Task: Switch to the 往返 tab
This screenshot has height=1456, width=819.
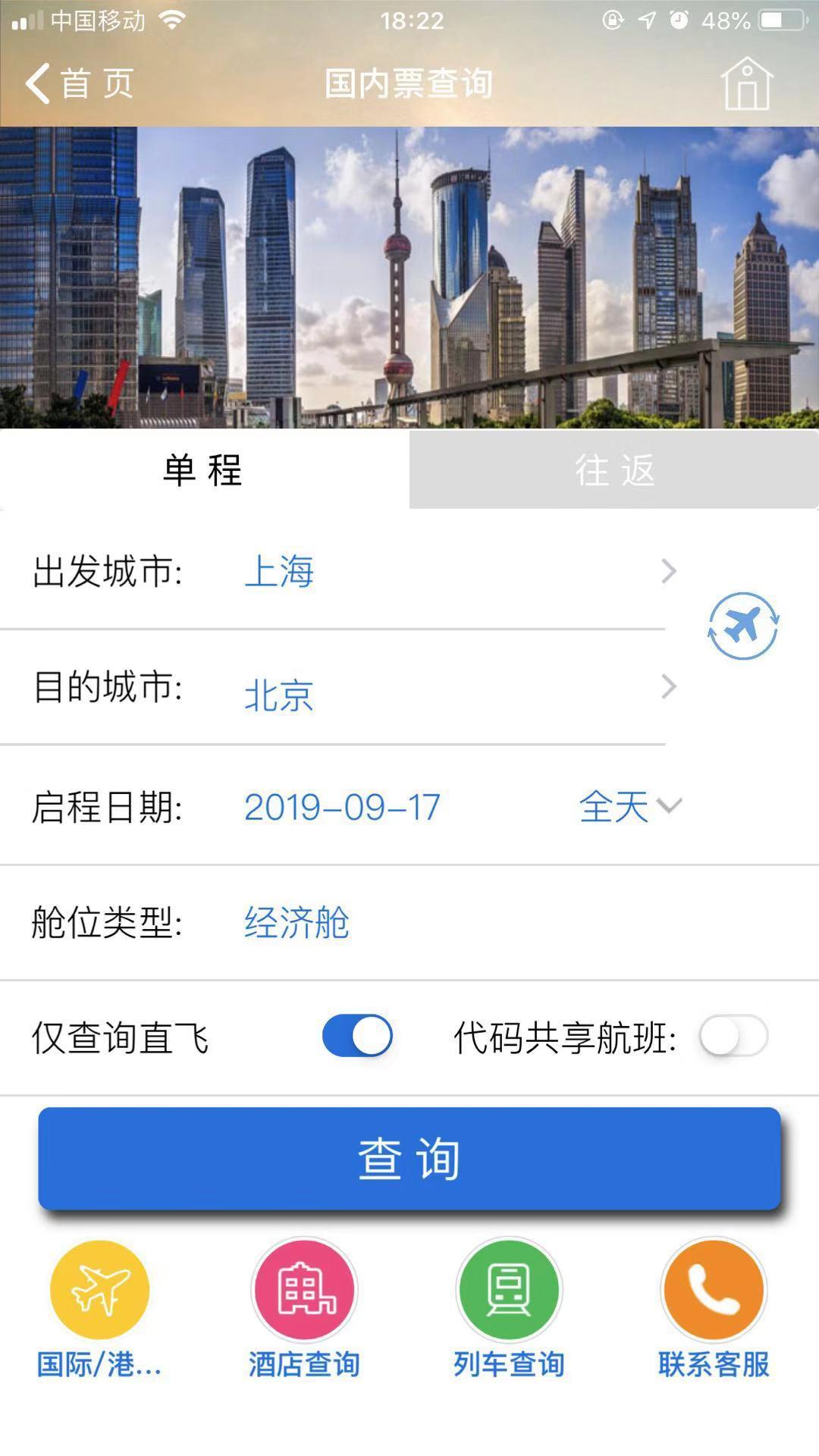Action: [x=614, y=470]
